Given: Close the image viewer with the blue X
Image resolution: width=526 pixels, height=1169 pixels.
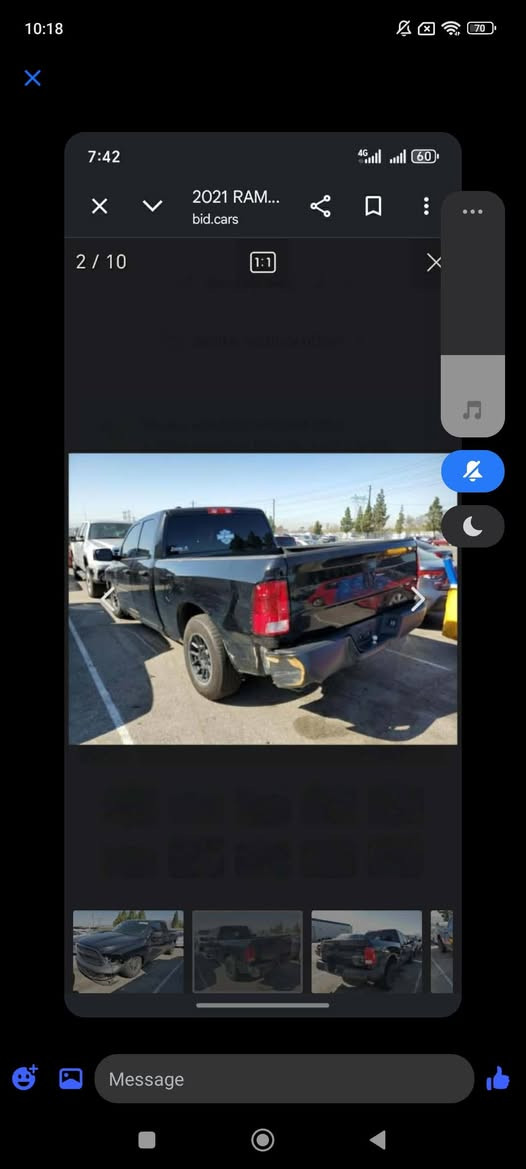Looking at the screenshot, I should pyautogui.click(x=32, y=78).
